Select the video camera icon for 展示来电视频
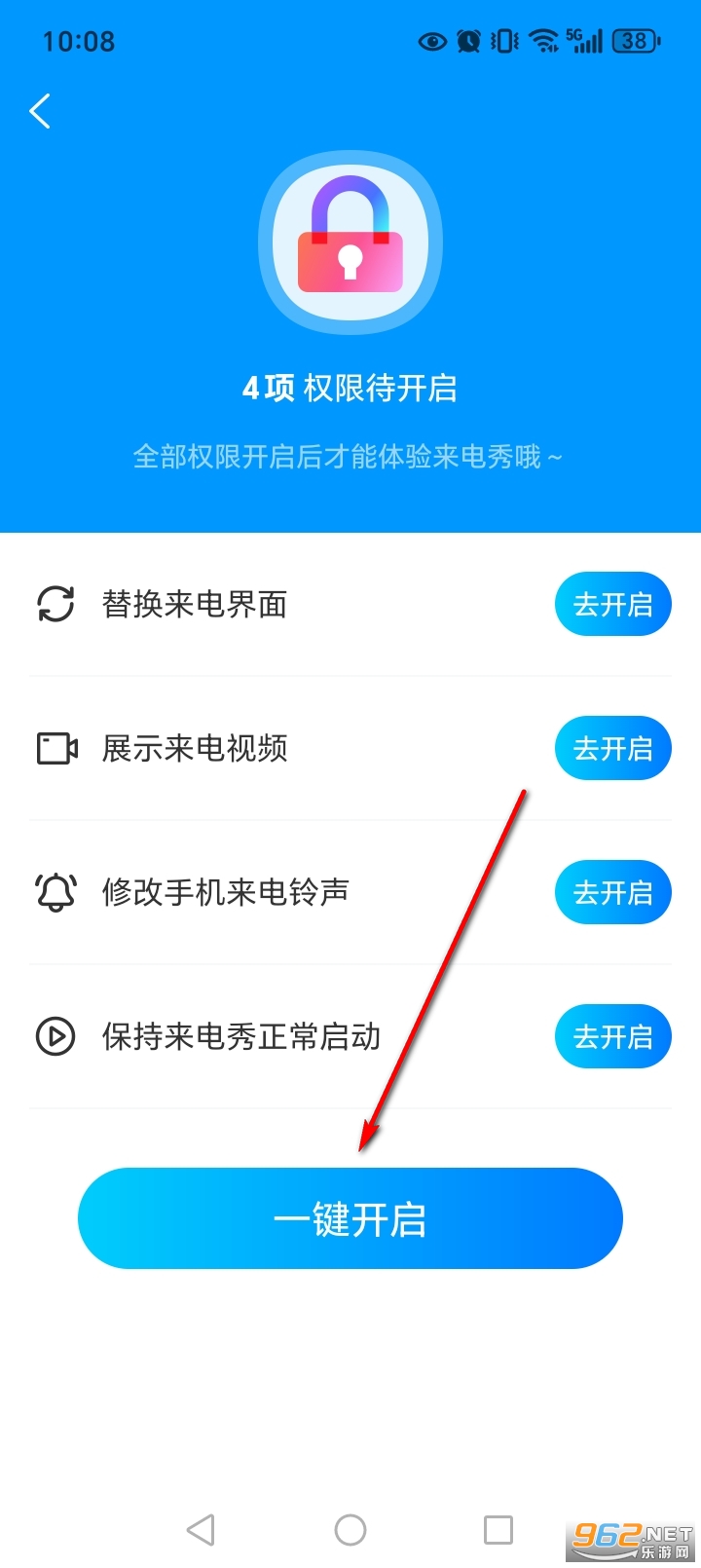The height and width of the screenshot is (1568, 701). pos(55,748)
